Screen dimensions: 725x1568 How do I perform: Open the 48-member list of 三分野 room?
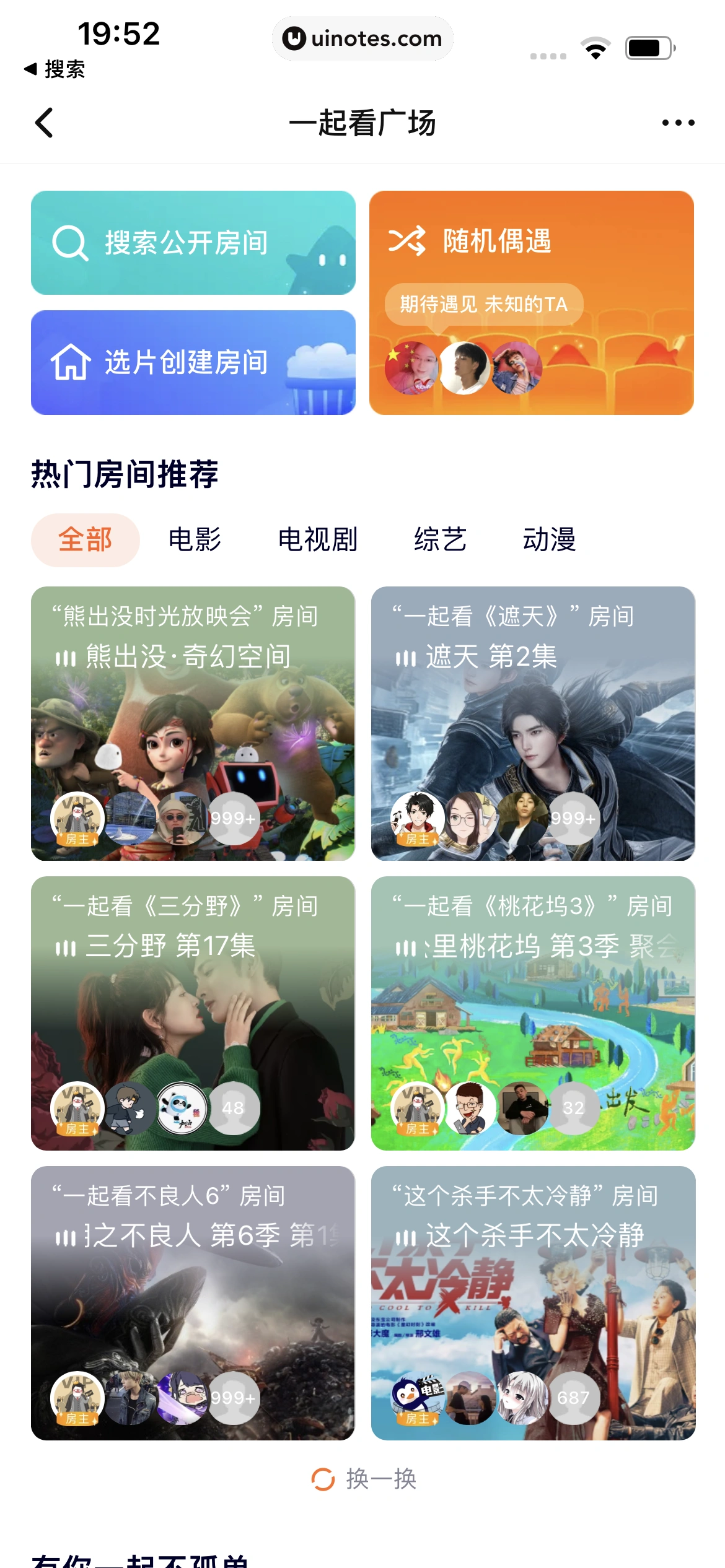[232, 1108]
